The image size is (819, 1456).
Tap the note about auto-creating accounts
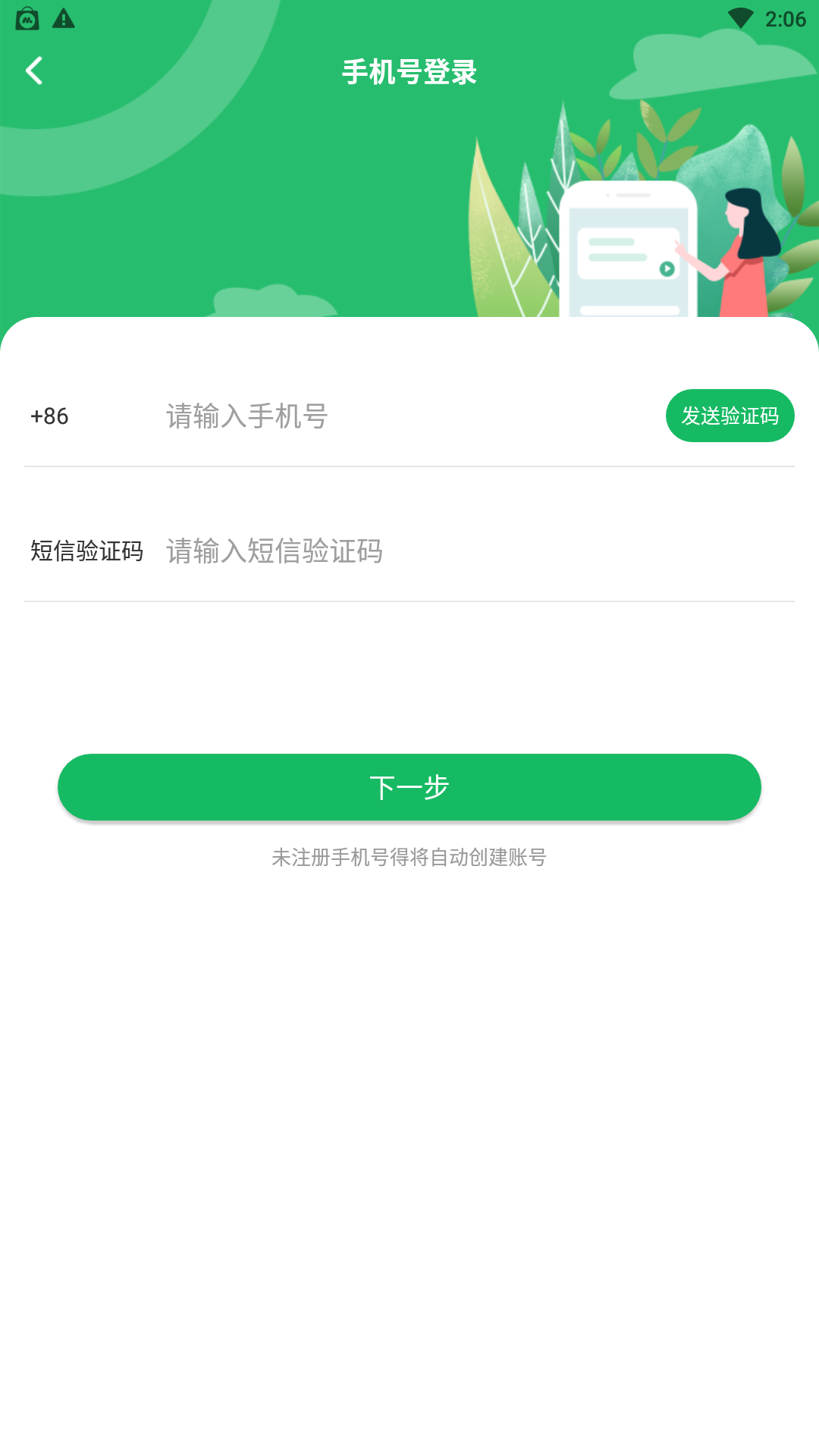point(409,859)
